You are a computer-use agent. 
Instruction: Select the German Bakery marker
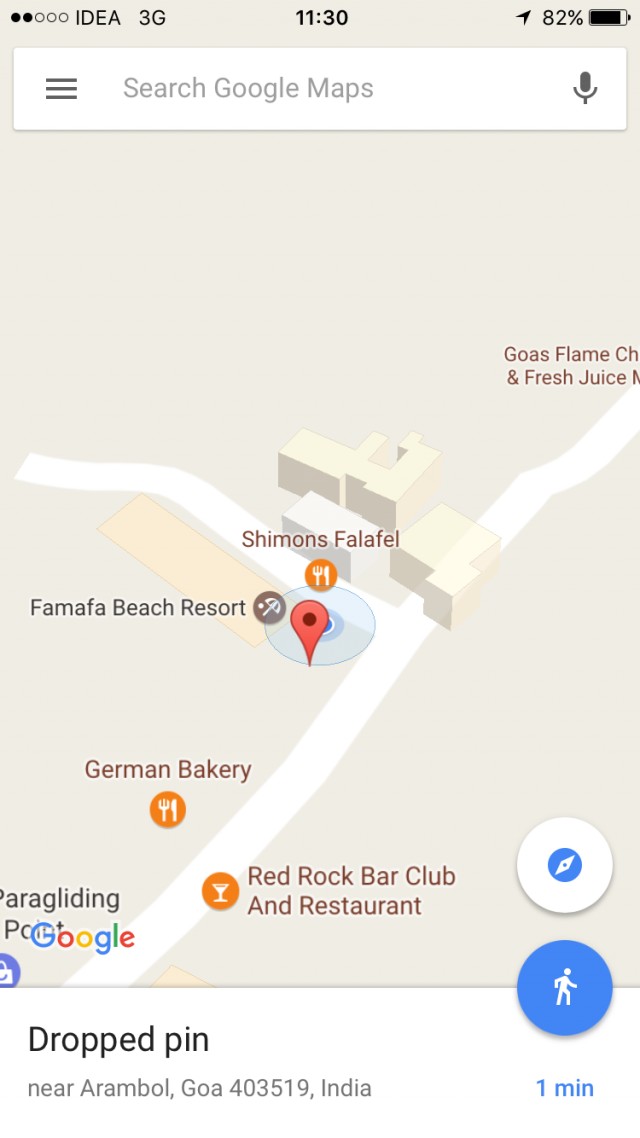point(168,808)
